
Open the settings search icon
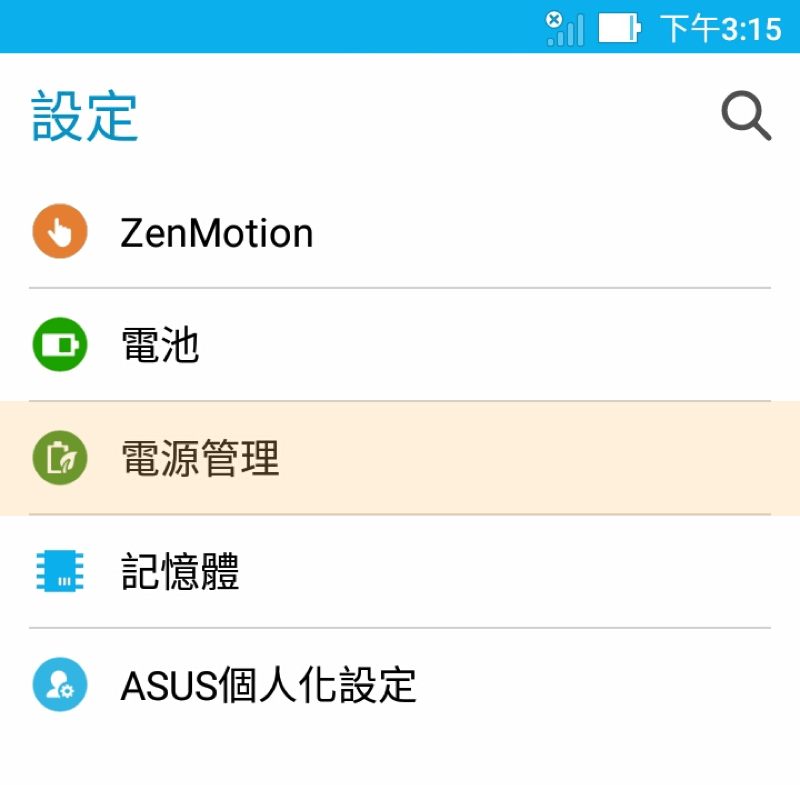point(746,117)
